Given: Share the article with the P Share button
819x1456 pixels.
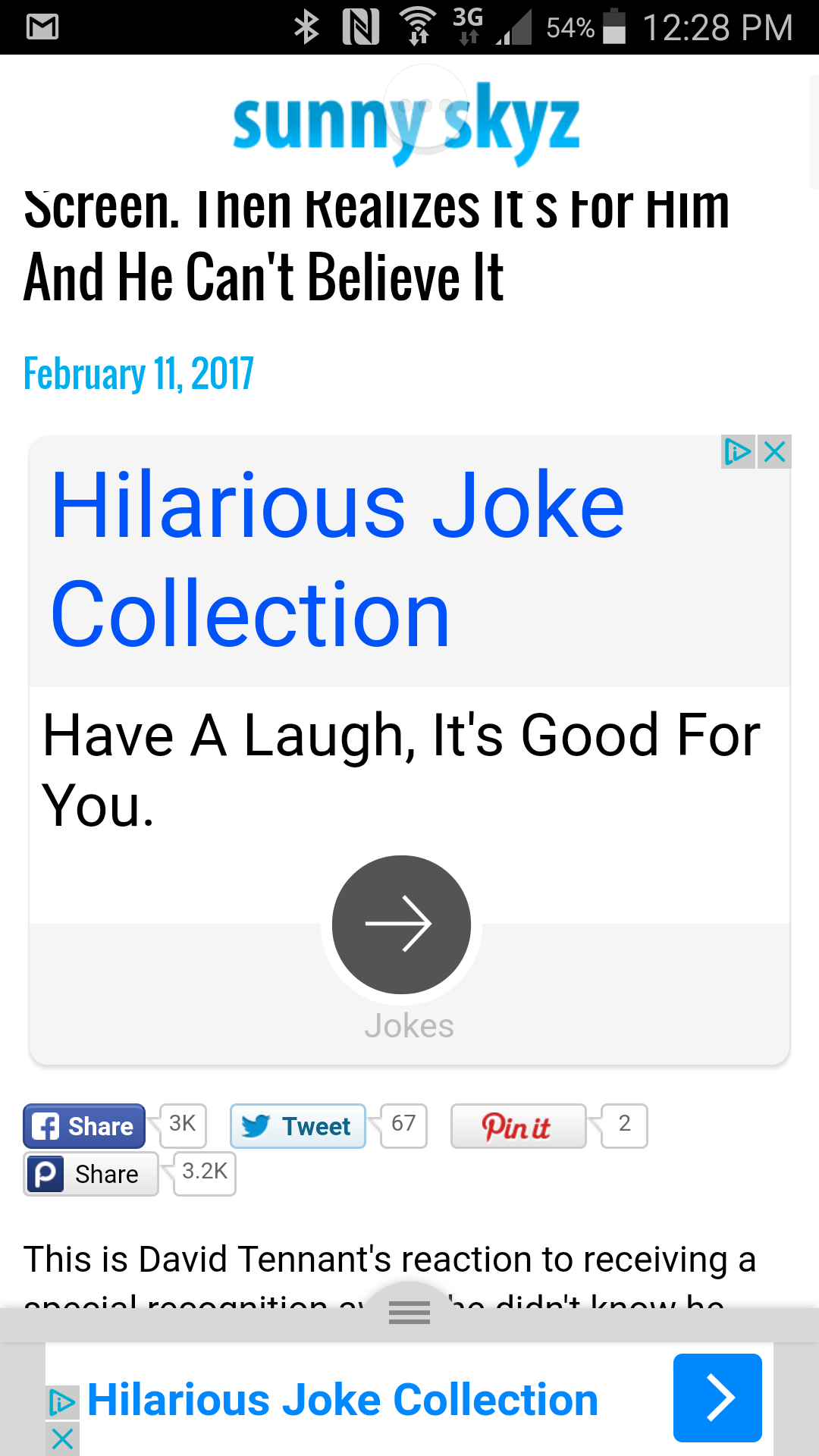Looking at the screenshot, I should (91, 1174).
